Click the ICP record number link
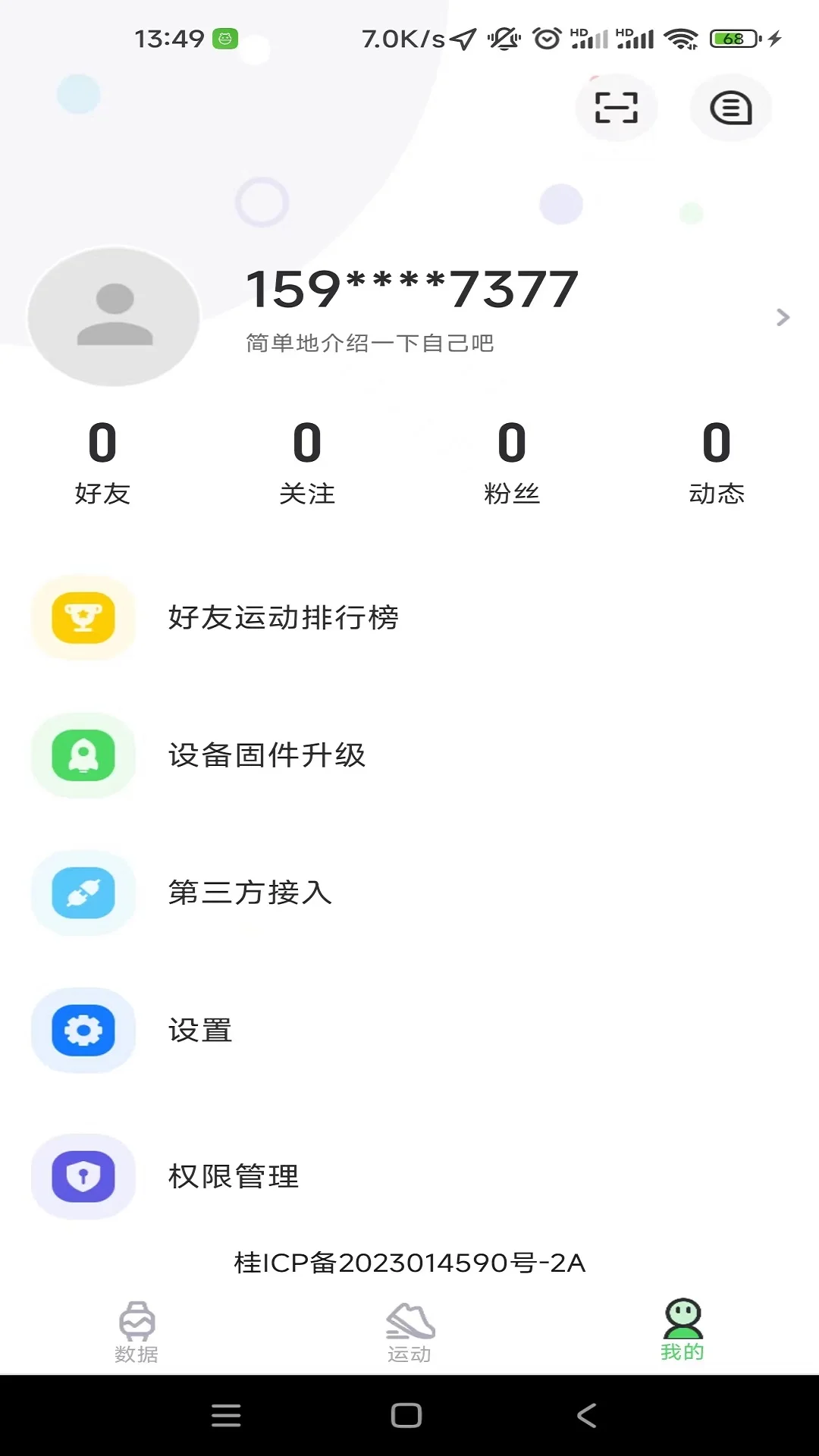Screen dimensions: 819x1456 409,1264
